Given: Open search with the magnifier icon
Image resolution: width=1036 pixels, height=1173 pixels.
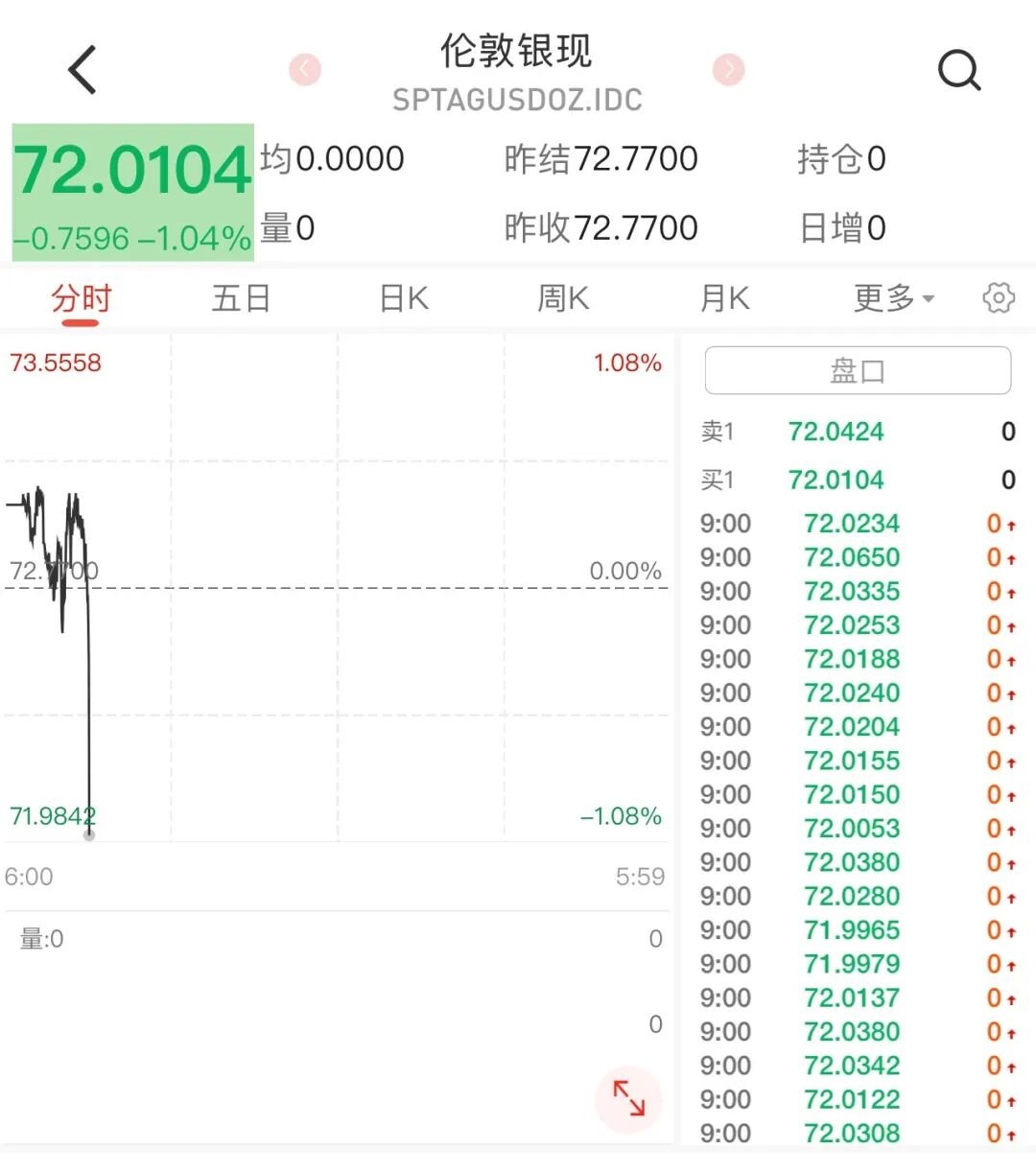Looking at the screenshot, I should pyautogui.click(x=958, y=70).
